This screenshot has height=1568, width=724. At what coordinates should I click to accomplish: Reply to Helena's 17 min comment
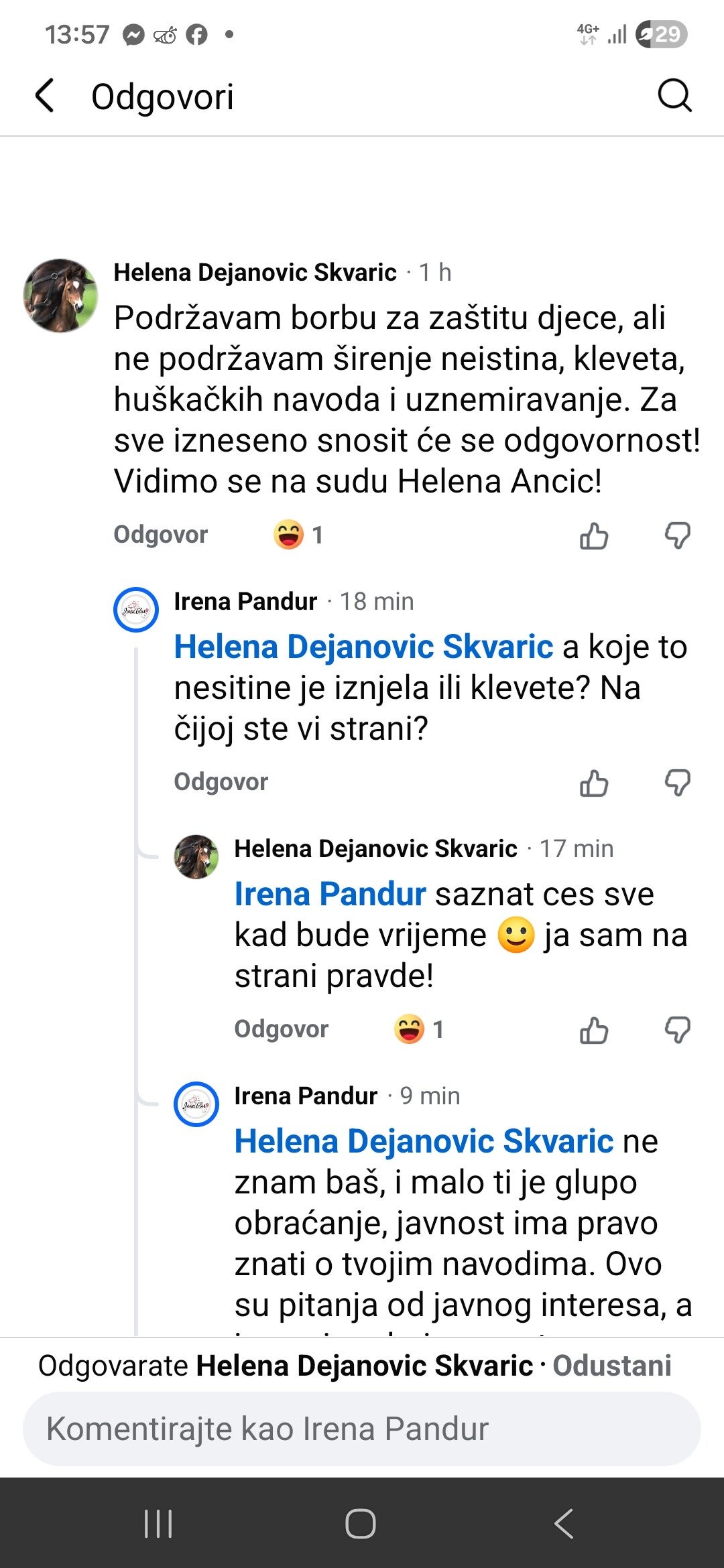[281, 1029]
